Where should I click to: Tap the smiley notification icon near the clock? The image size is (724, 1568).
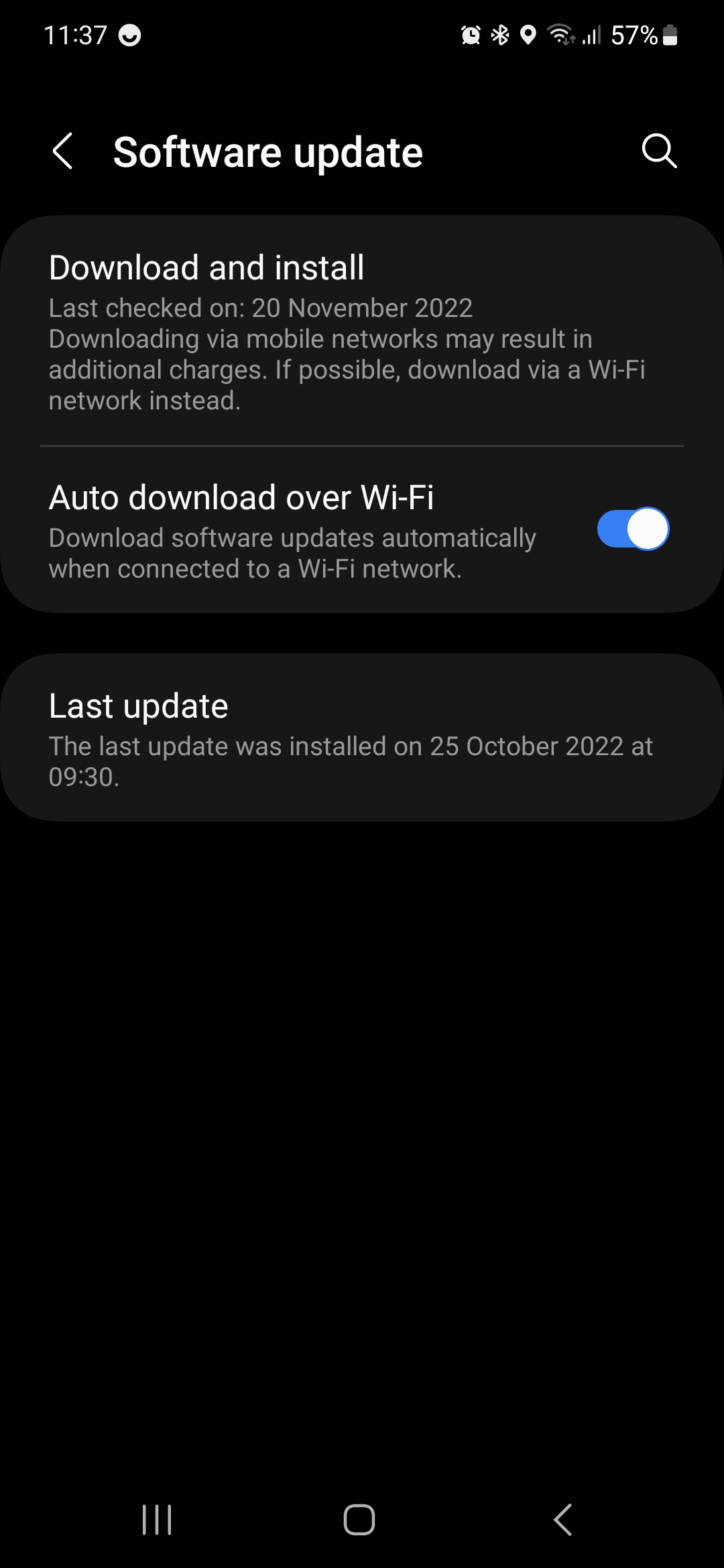click(x=129, y=35)
